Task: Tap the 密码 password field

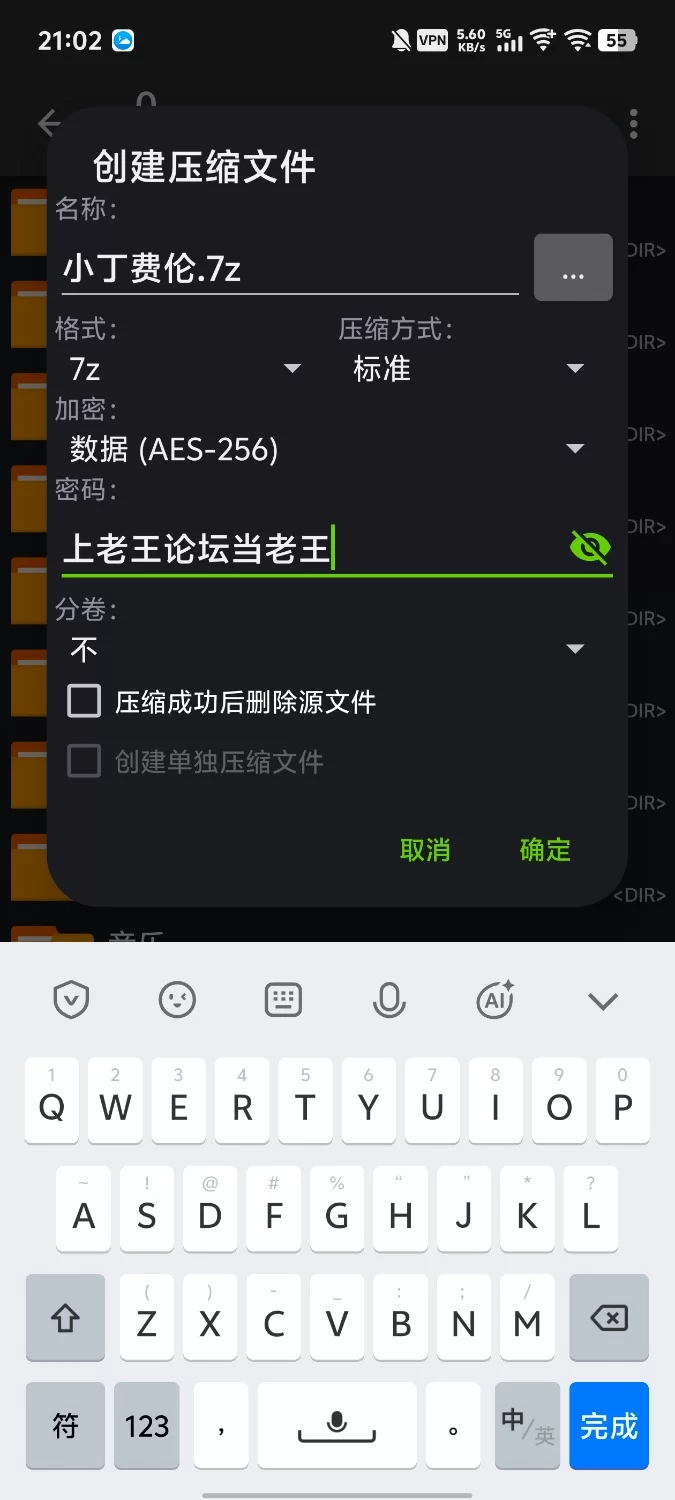Action: click(x=310, y=548)
